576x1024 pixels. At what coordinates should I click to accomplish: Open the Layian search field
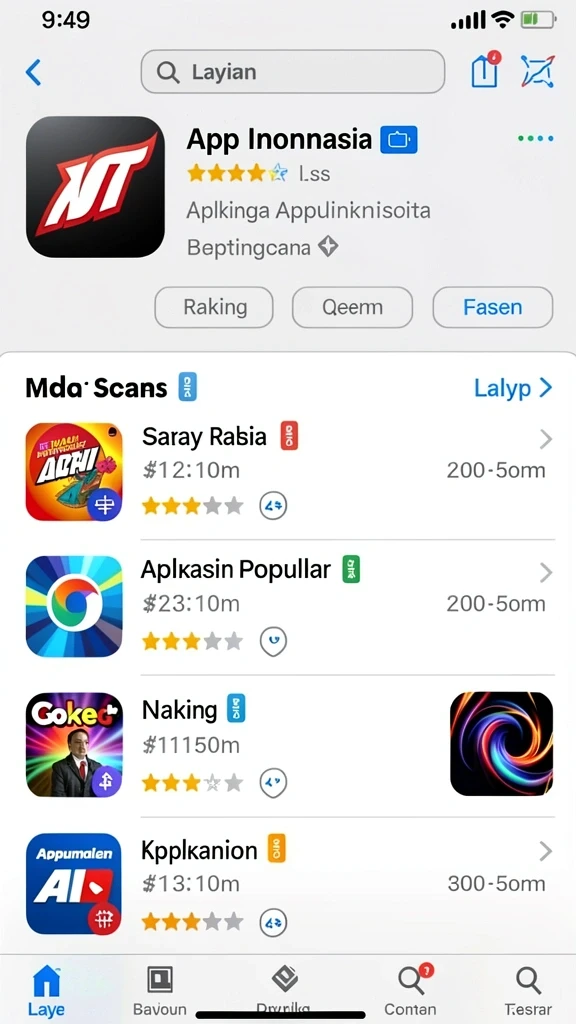coord(293,72)
